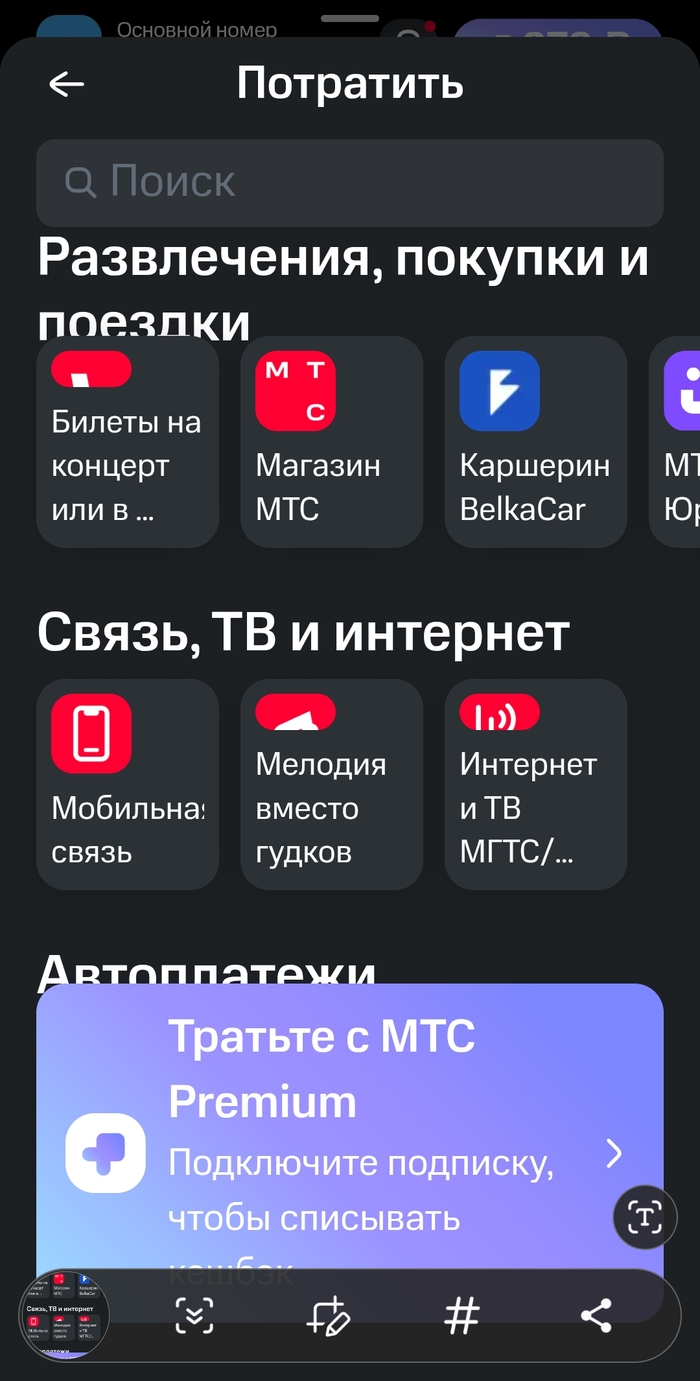700x1381 pixels.
Task: Choose Мелодия вместо гудков
Action: pyautogui.click(x=331, y=784)
